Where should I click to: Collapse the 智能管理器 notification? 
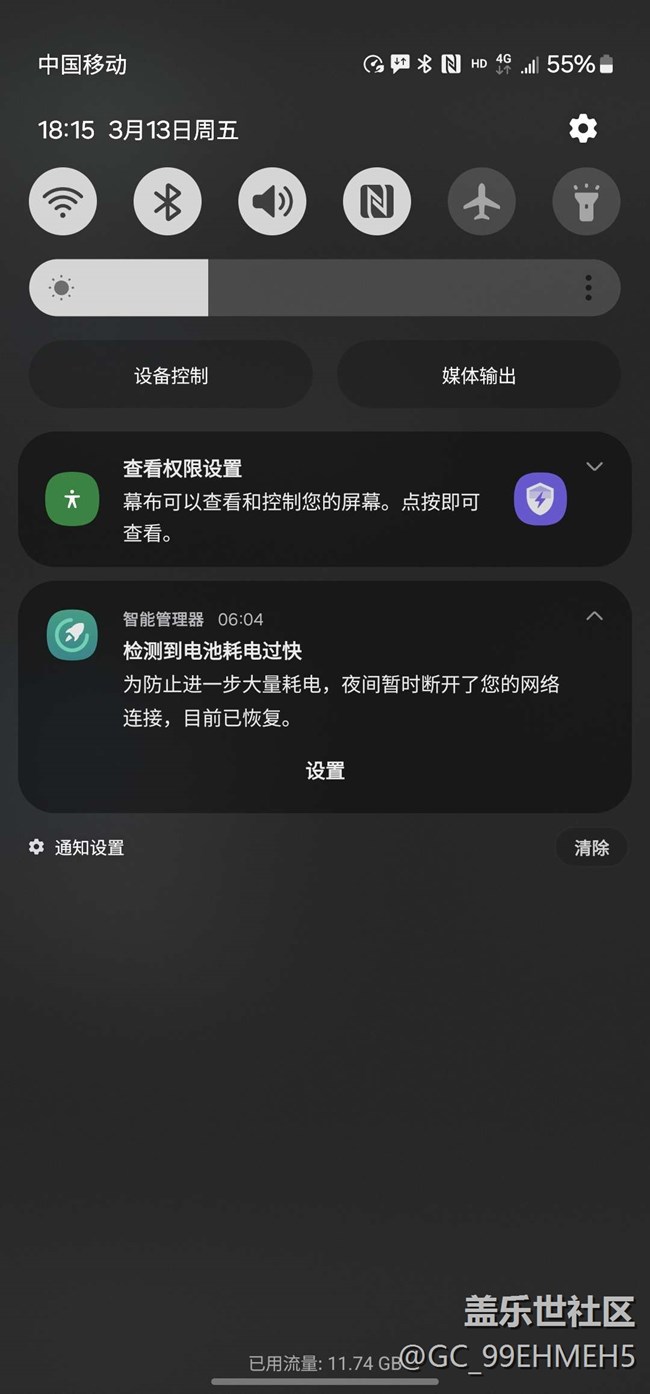[x=594, y=616]
